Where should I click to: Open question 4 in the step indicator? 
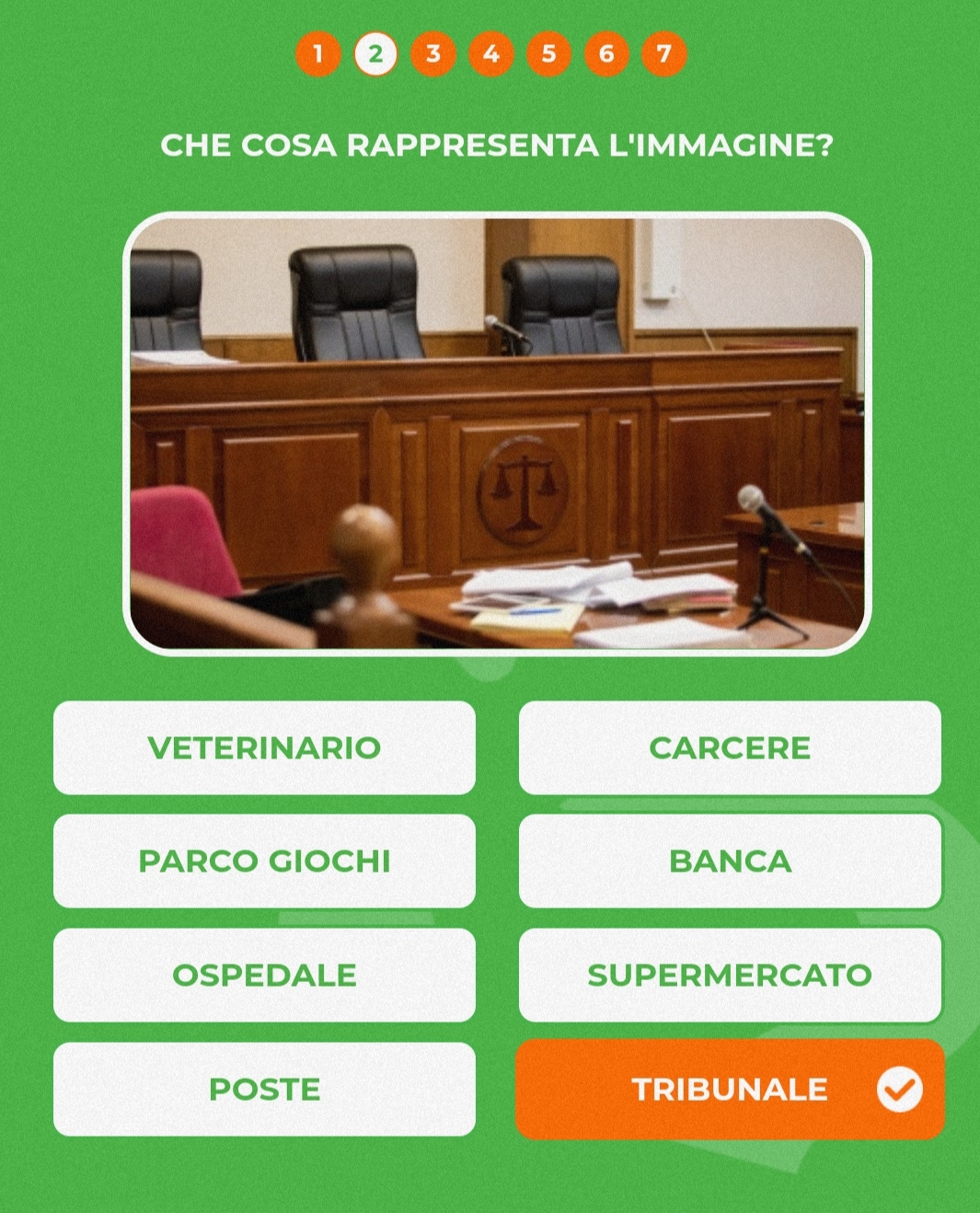pos(491,53)
